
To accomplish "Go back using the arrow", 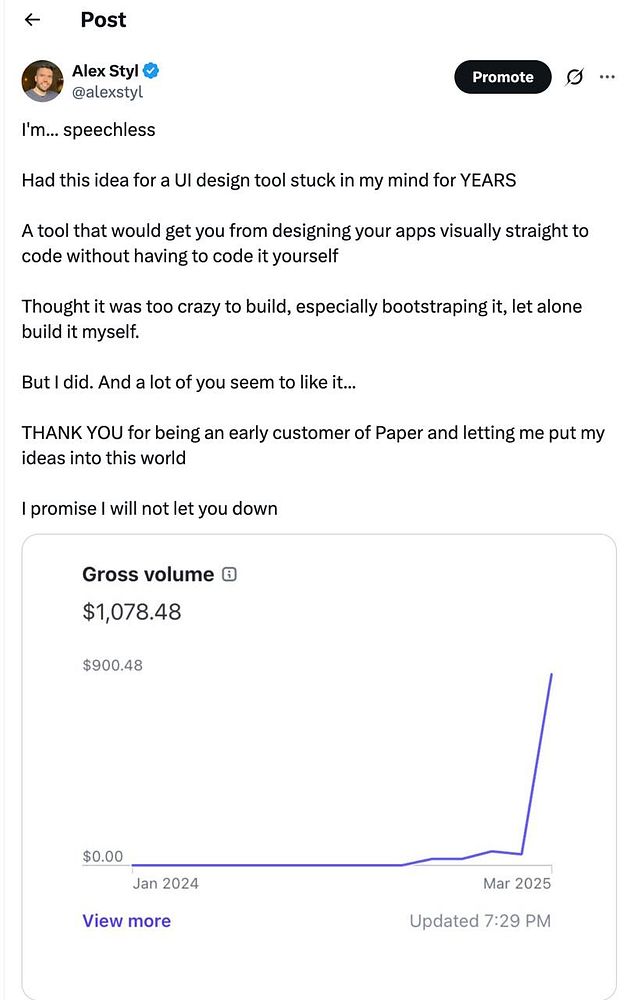I will pyautogui.click(x=32, y=19).
